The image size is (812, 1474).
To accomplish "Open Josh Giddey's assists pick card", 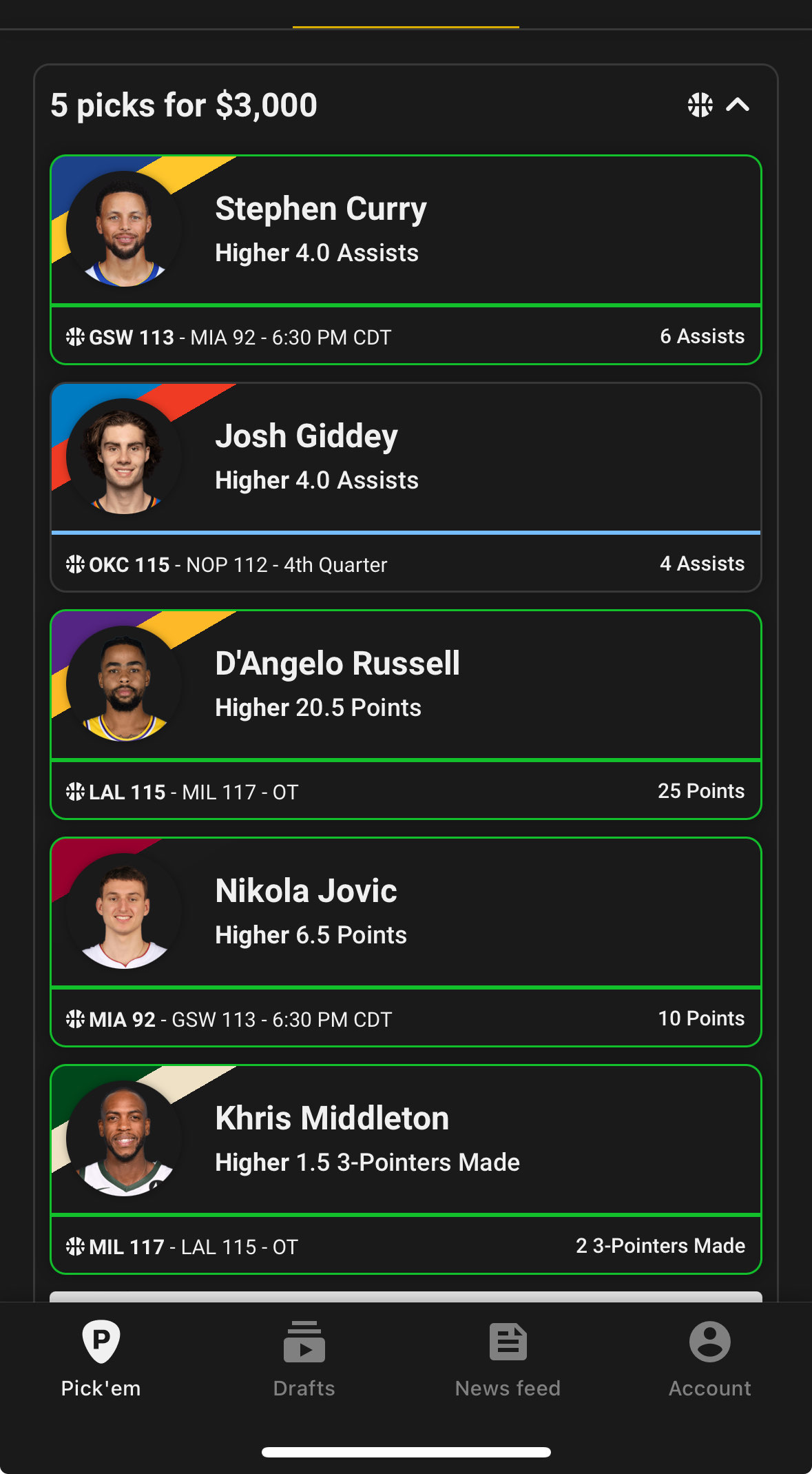I will [406, 458].
